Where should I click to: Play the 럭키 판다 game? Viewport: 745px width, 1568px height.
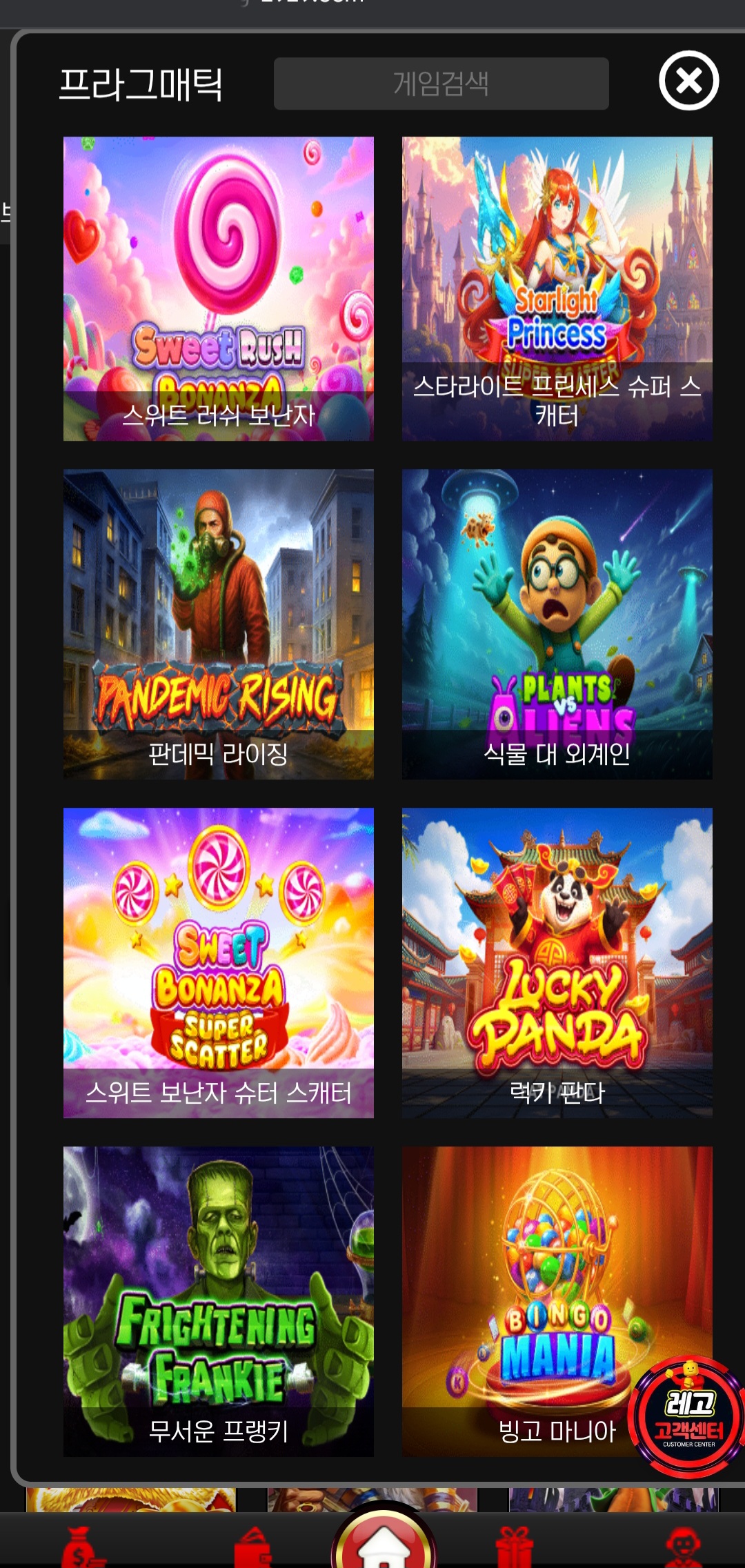coord(557,962)
